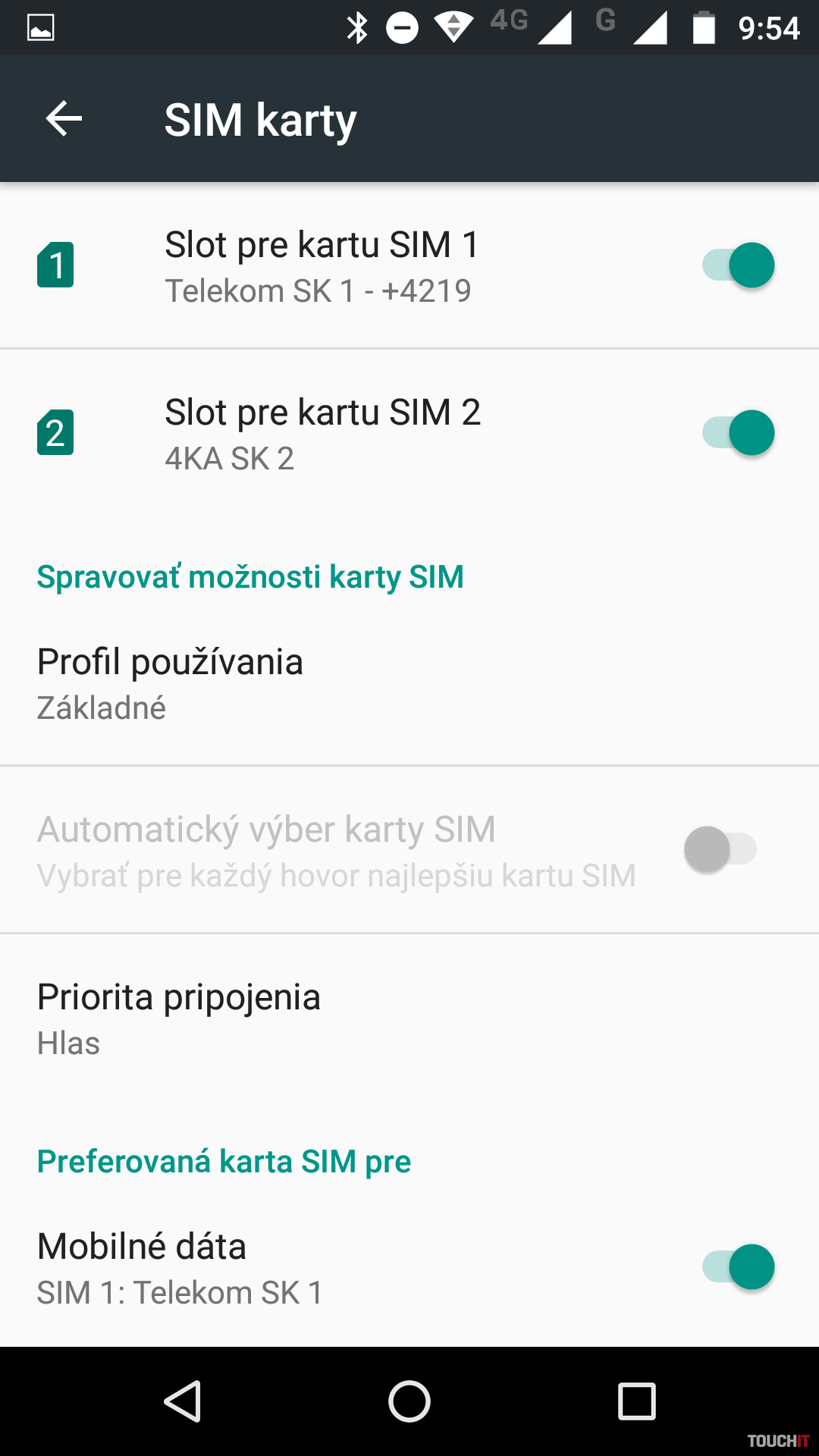Open Slot pre kartu SIM 1 settings
Image resolution: width=819 pixels, height=1456 pixels.
pos(322,266)
